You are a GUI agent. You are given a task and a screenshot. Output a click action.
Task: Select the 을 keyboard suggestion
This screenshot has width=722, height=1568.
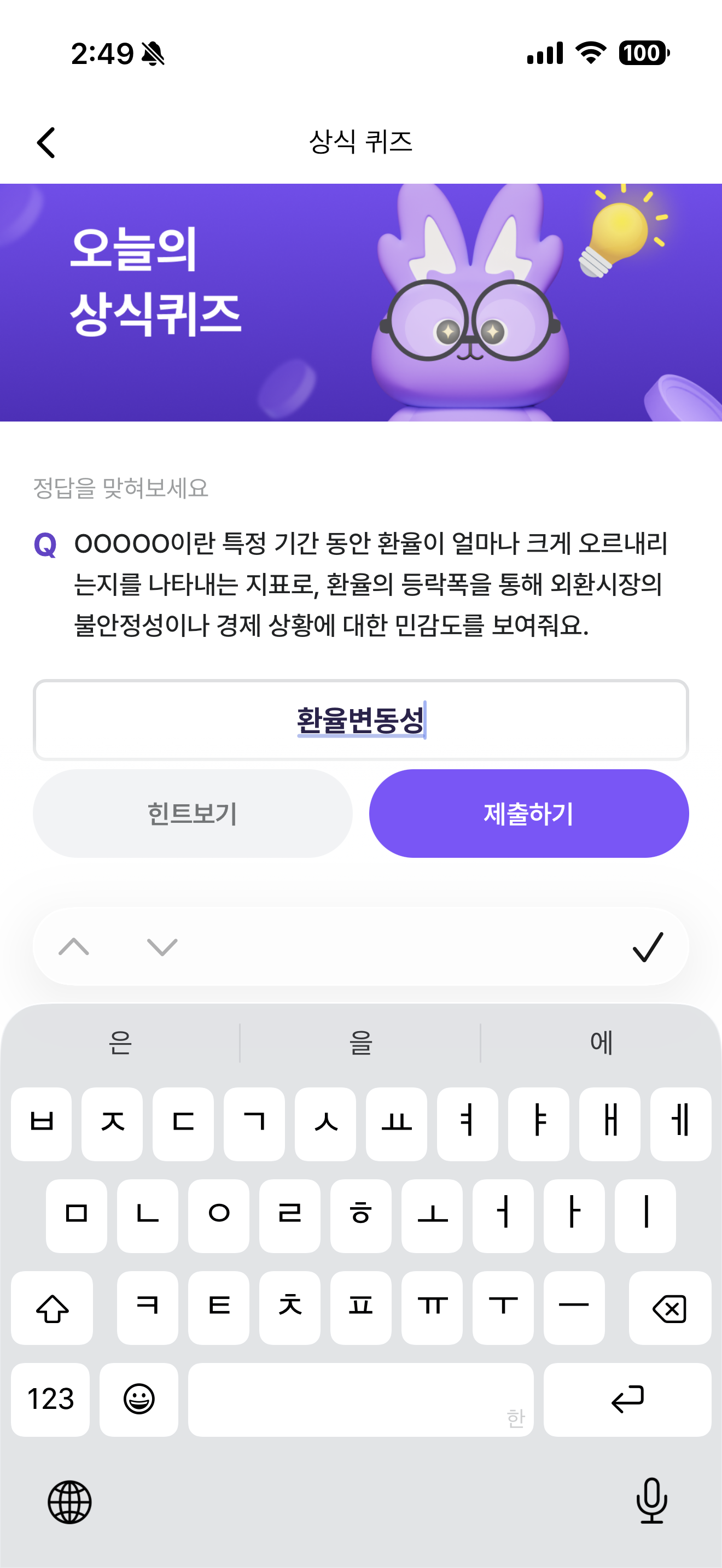360,1043
